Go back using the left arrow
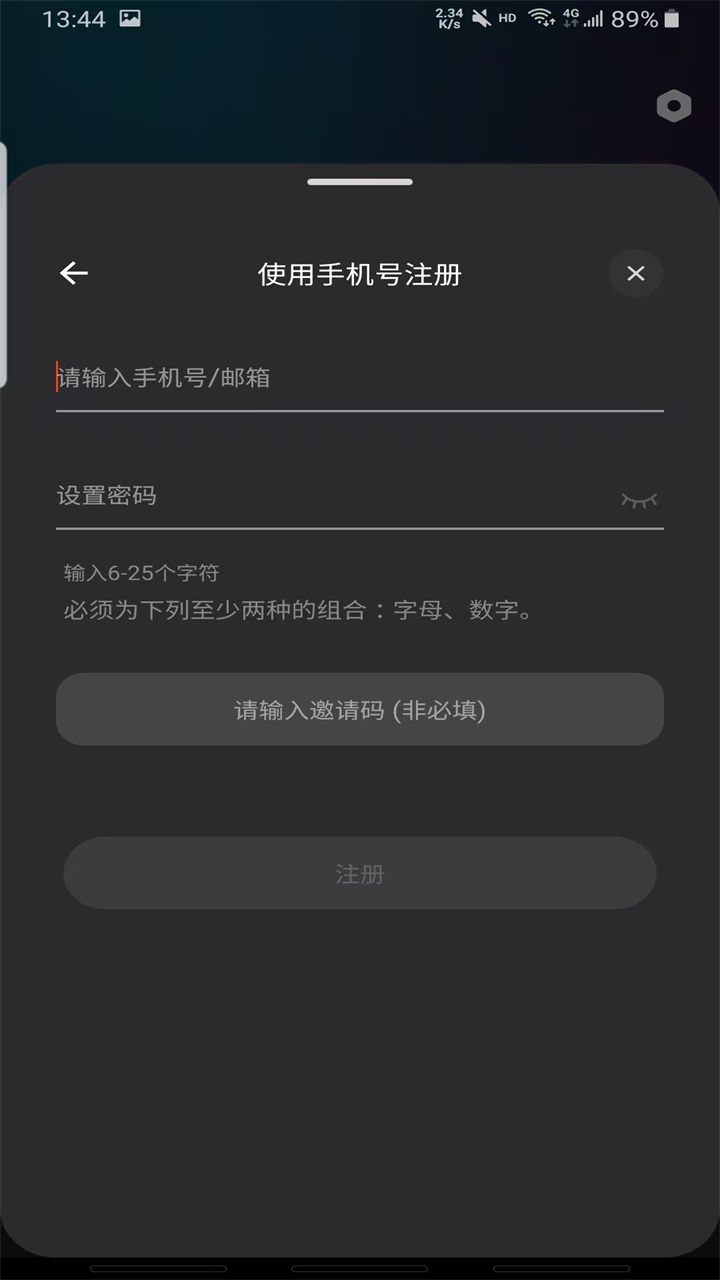The width and height of the screenshot is (720, 1280). 74,273
